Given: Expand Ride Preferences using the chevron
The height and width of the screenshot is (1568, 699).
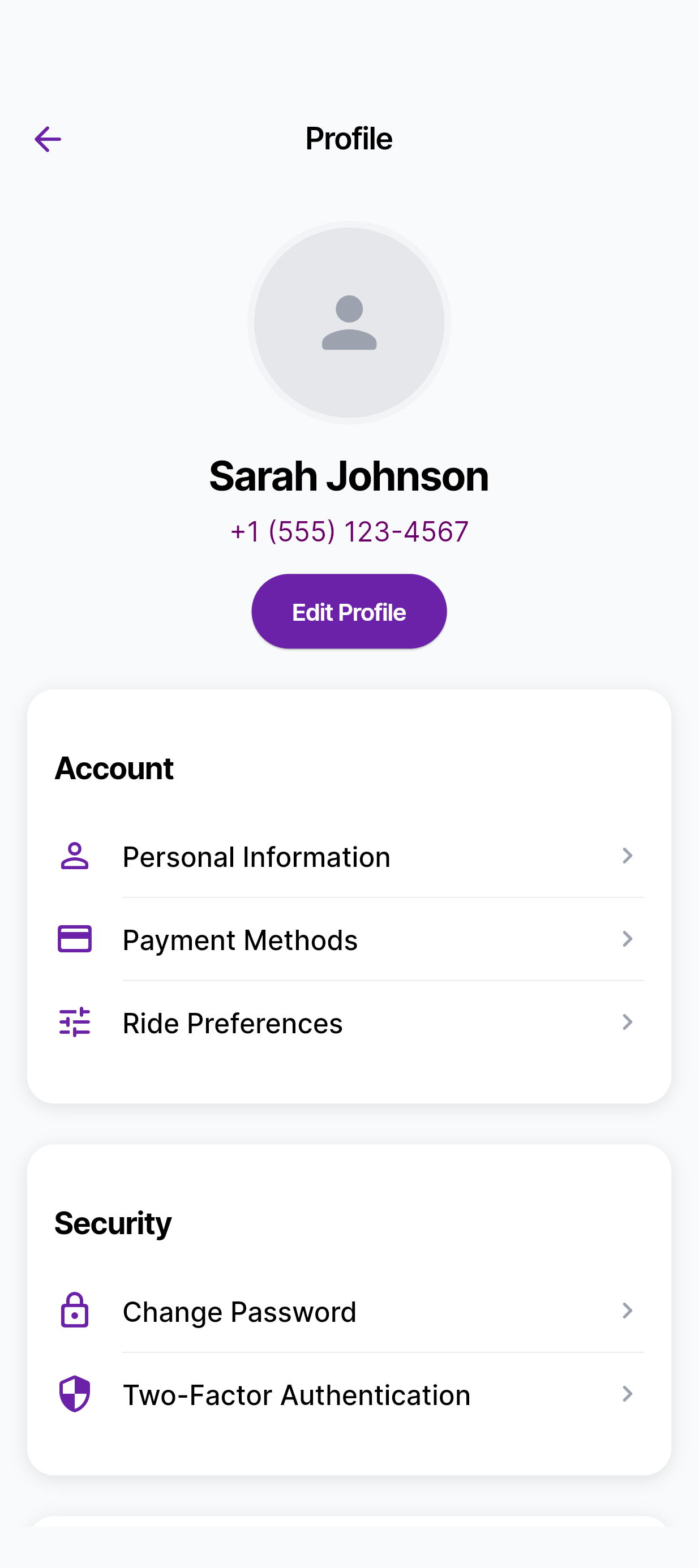Looking at the screenshot, I should [x=628, y=1023].
